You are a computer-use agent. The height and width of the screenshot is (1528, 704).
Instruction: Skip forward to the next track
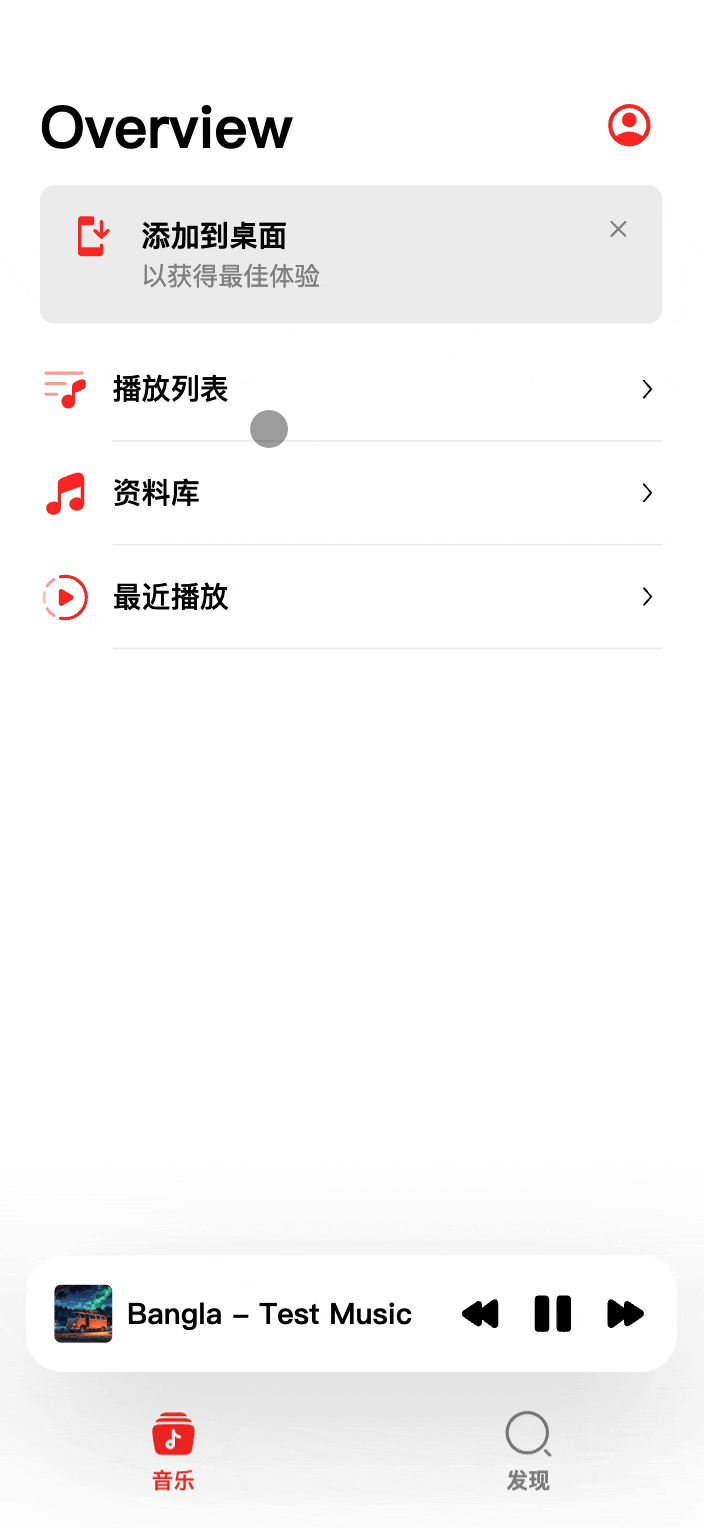625,1314
